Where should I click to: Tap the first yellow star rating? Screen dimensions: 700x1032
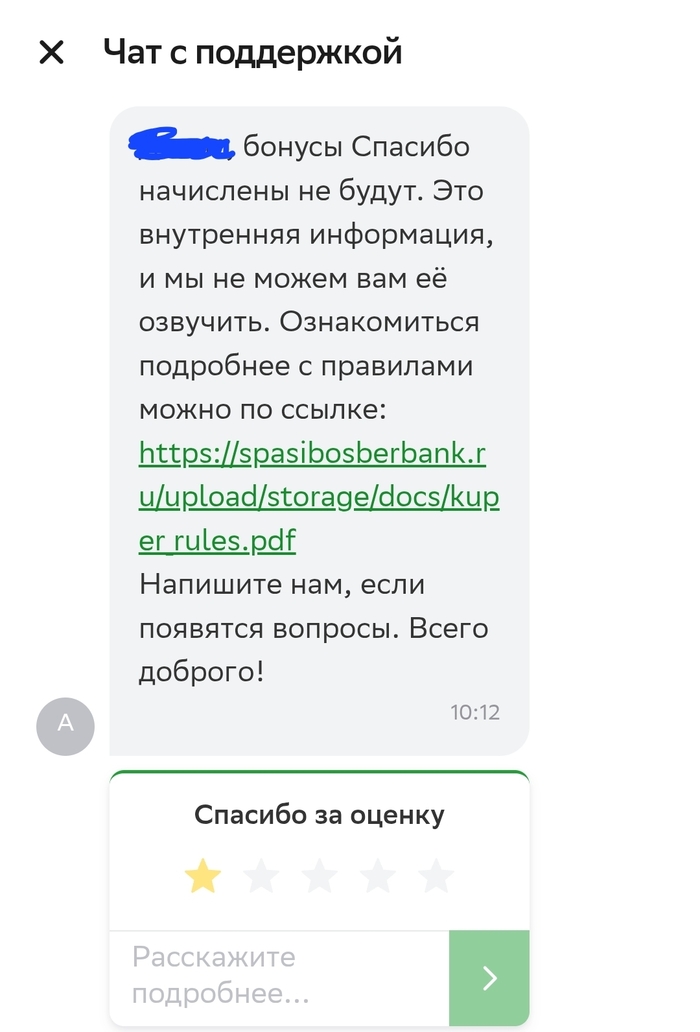(x=203, y=877)
